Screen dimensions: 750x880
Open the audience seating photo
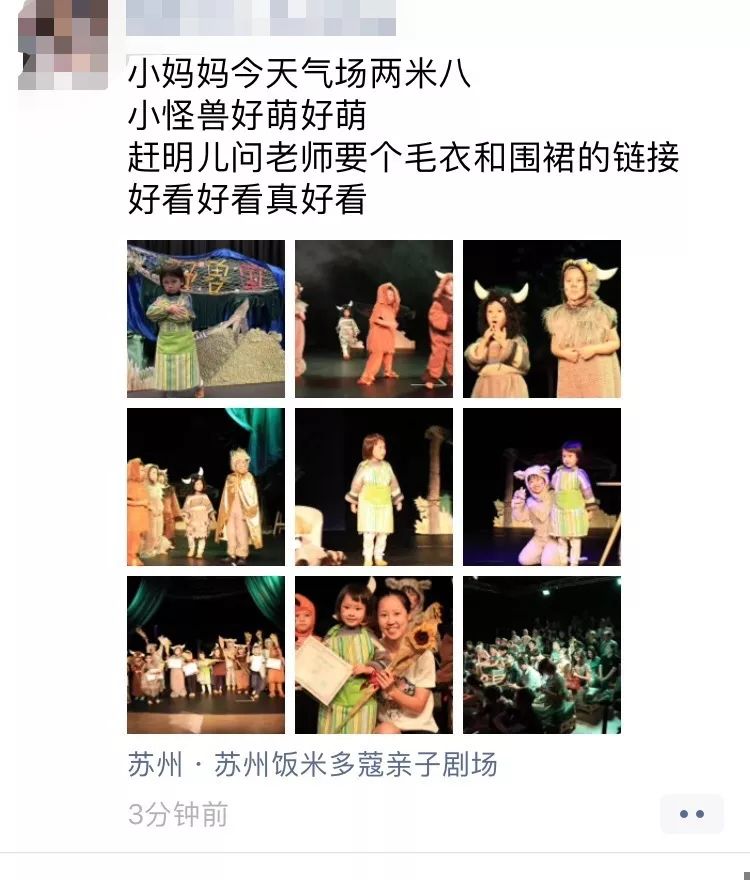click(x=542, y=655)
